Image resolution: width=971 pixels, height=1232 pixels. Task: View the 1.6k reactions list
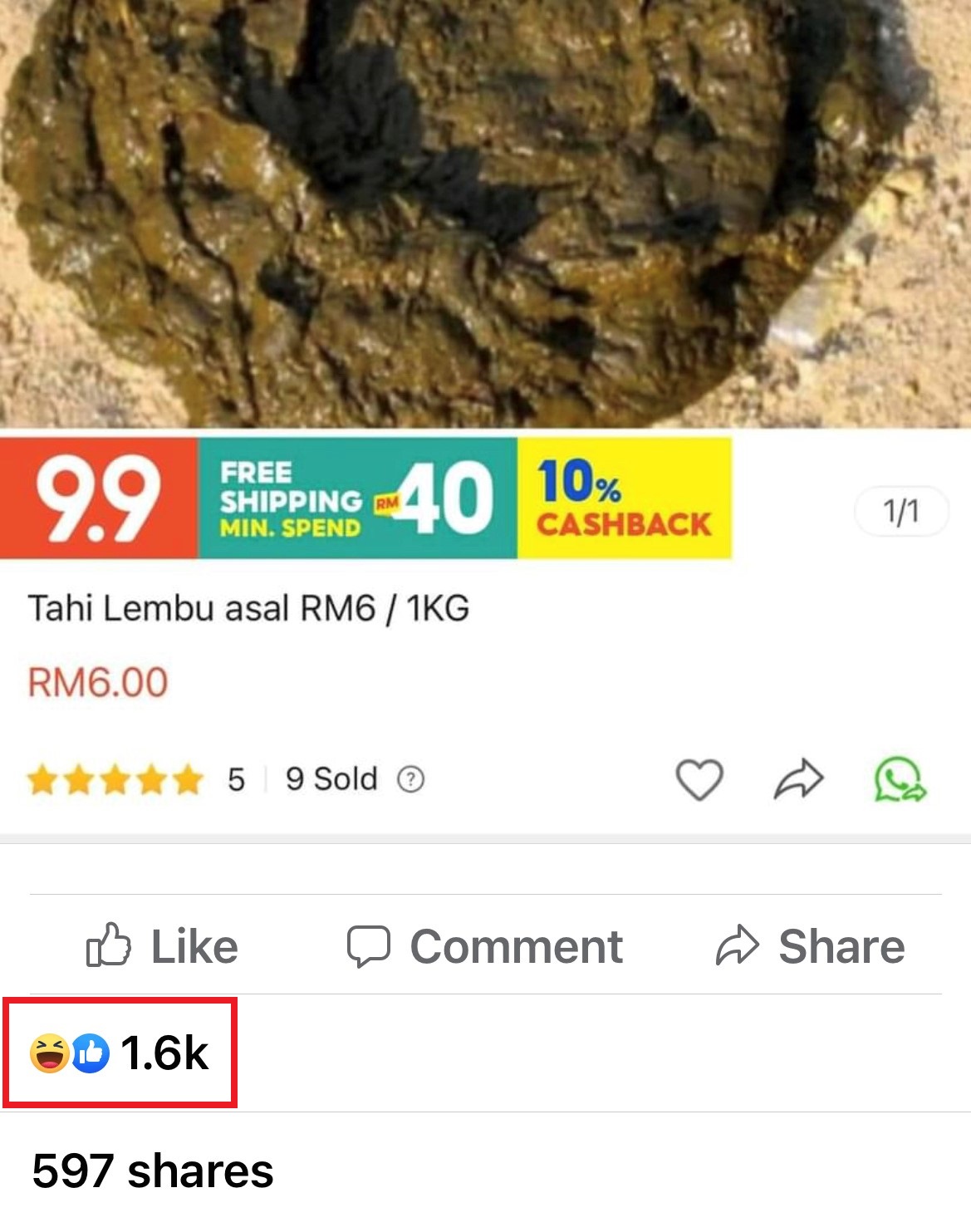[120, 1053]
